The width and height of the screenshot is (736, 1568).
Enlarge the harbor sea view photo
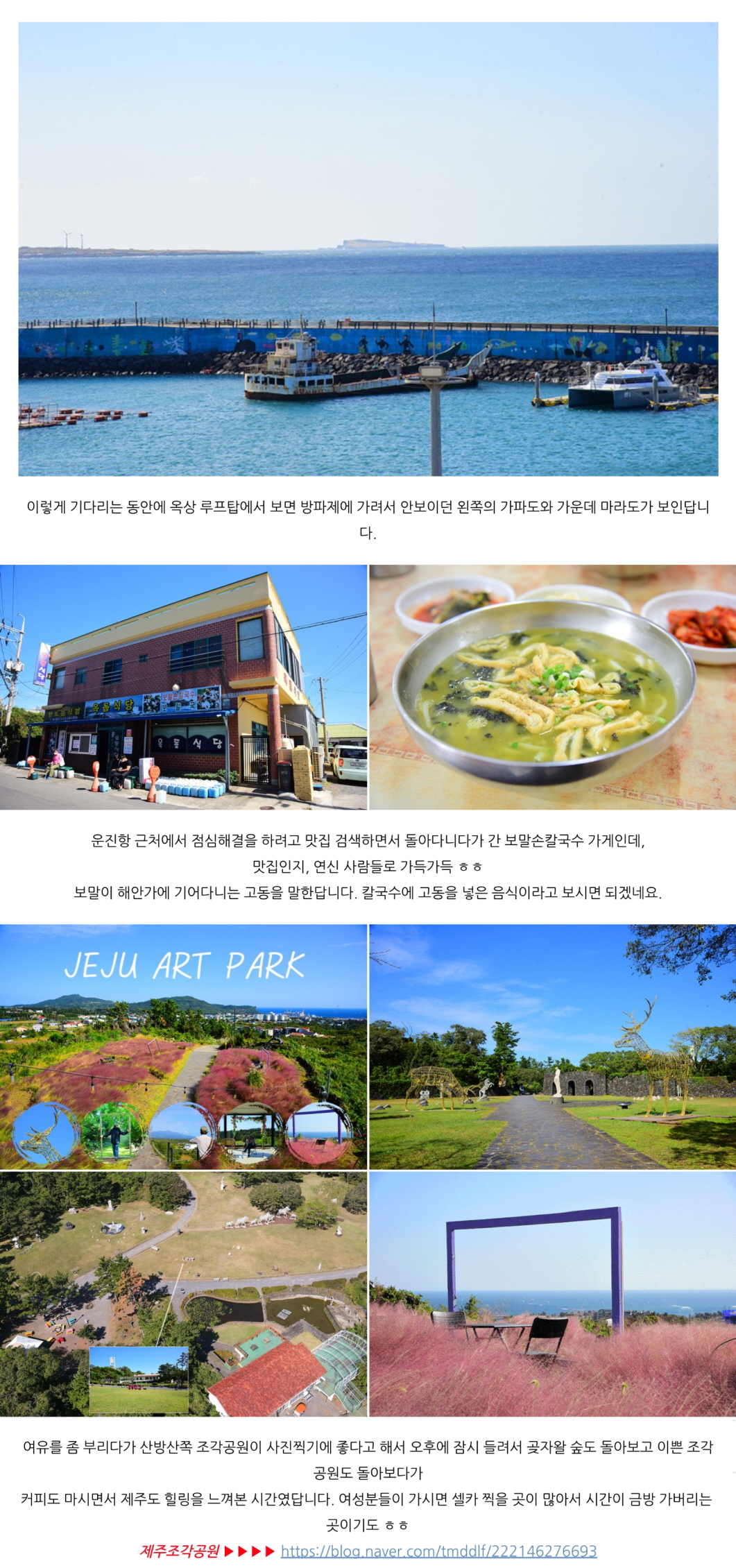click(x=368, y=248)
